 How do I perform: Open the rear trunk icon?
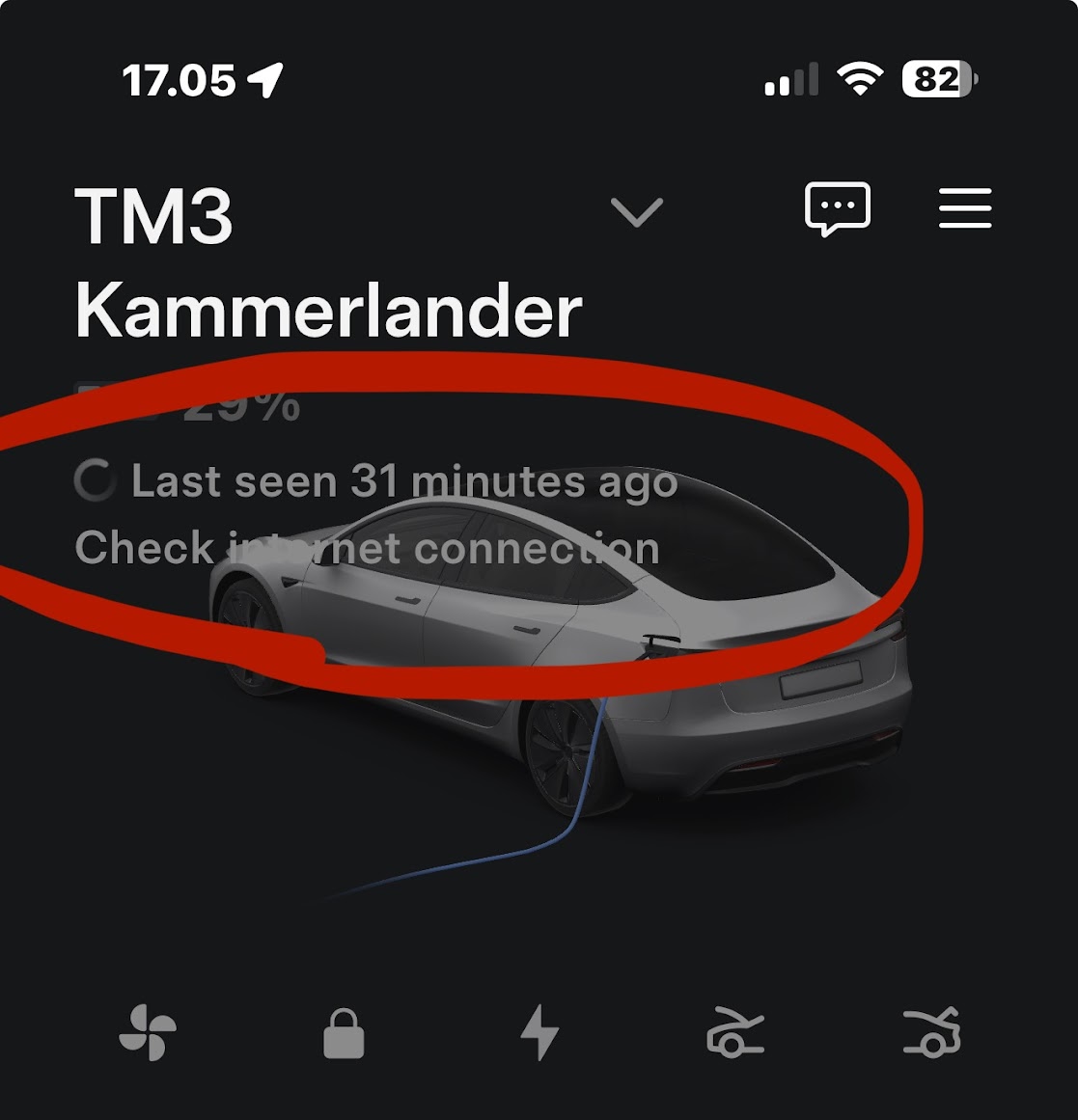(931, 1033)
